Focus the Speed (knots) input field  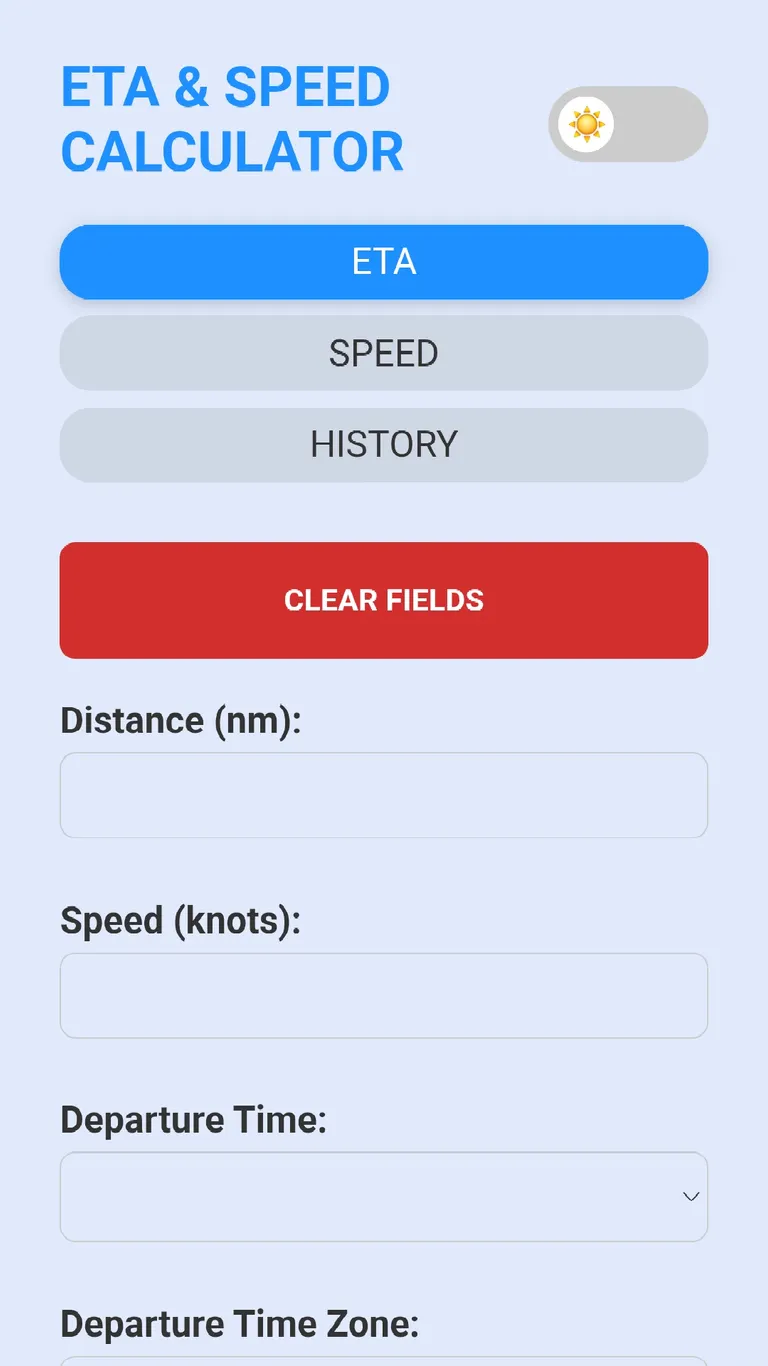(x=384, y=995)
